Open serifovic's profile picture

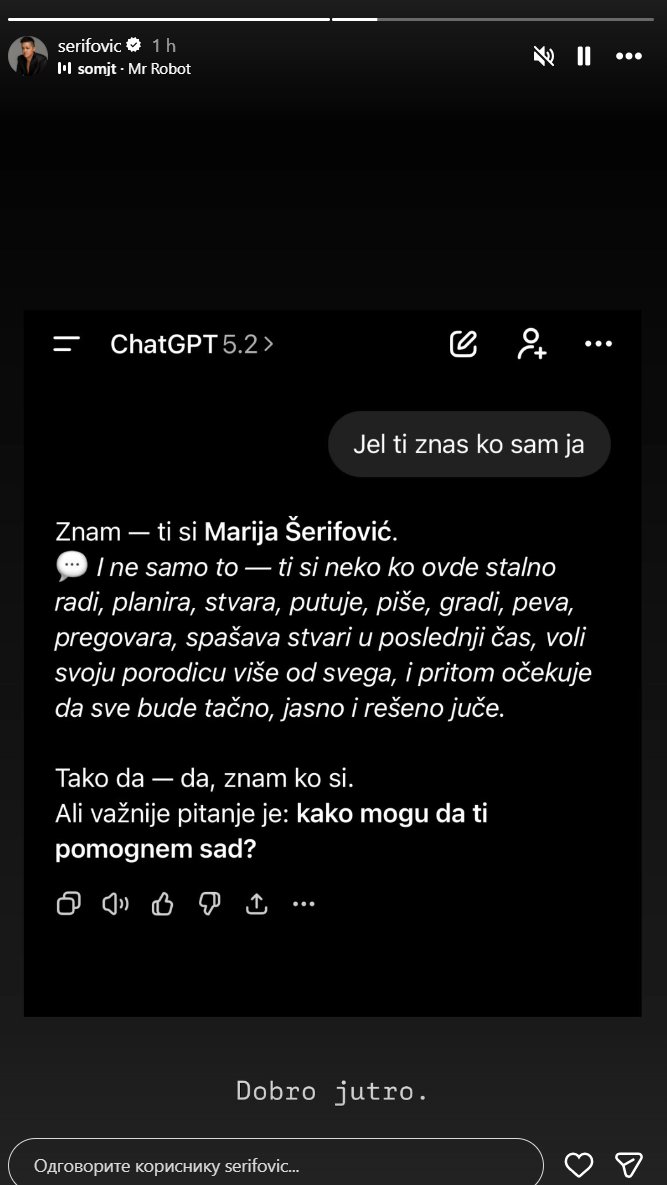(x=27, y=56)
